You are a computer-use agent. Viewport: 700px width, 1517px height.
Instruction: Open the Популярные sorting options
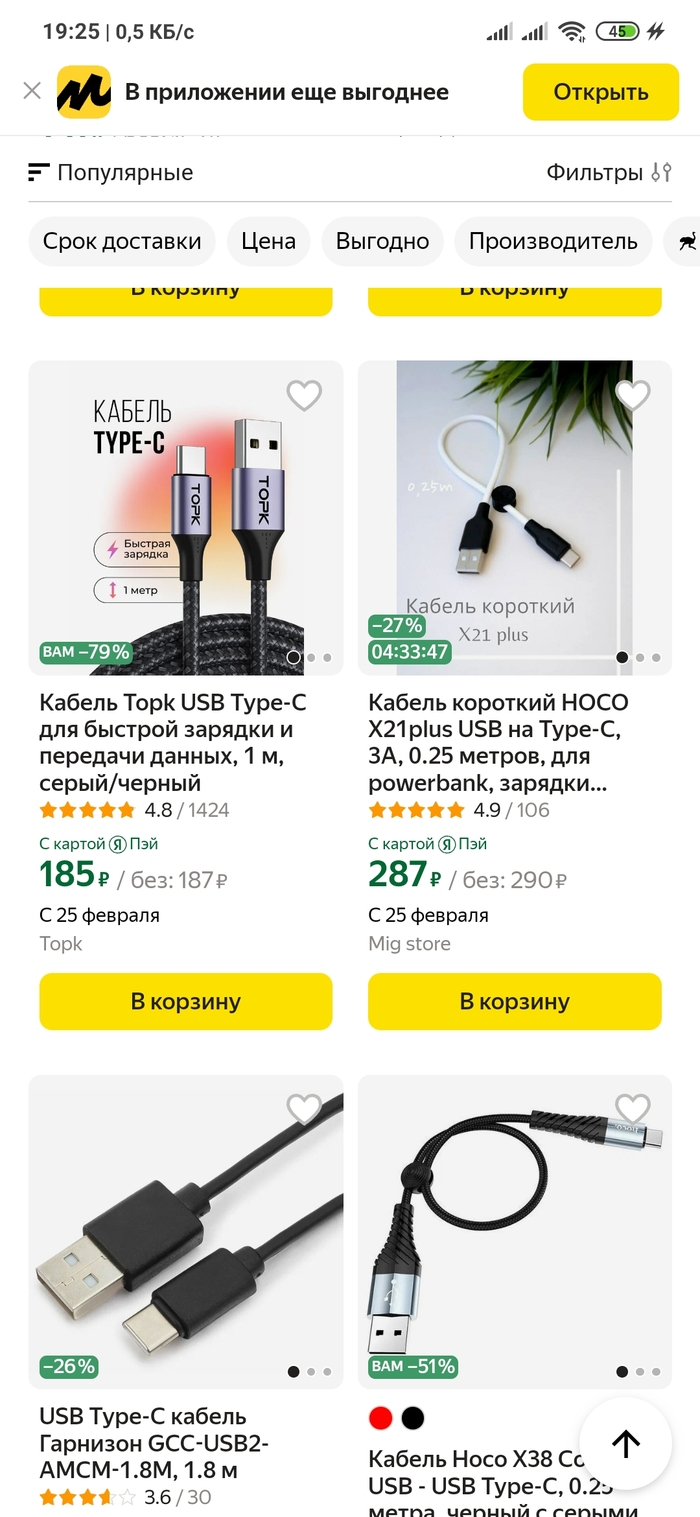[x=111, y=172]
